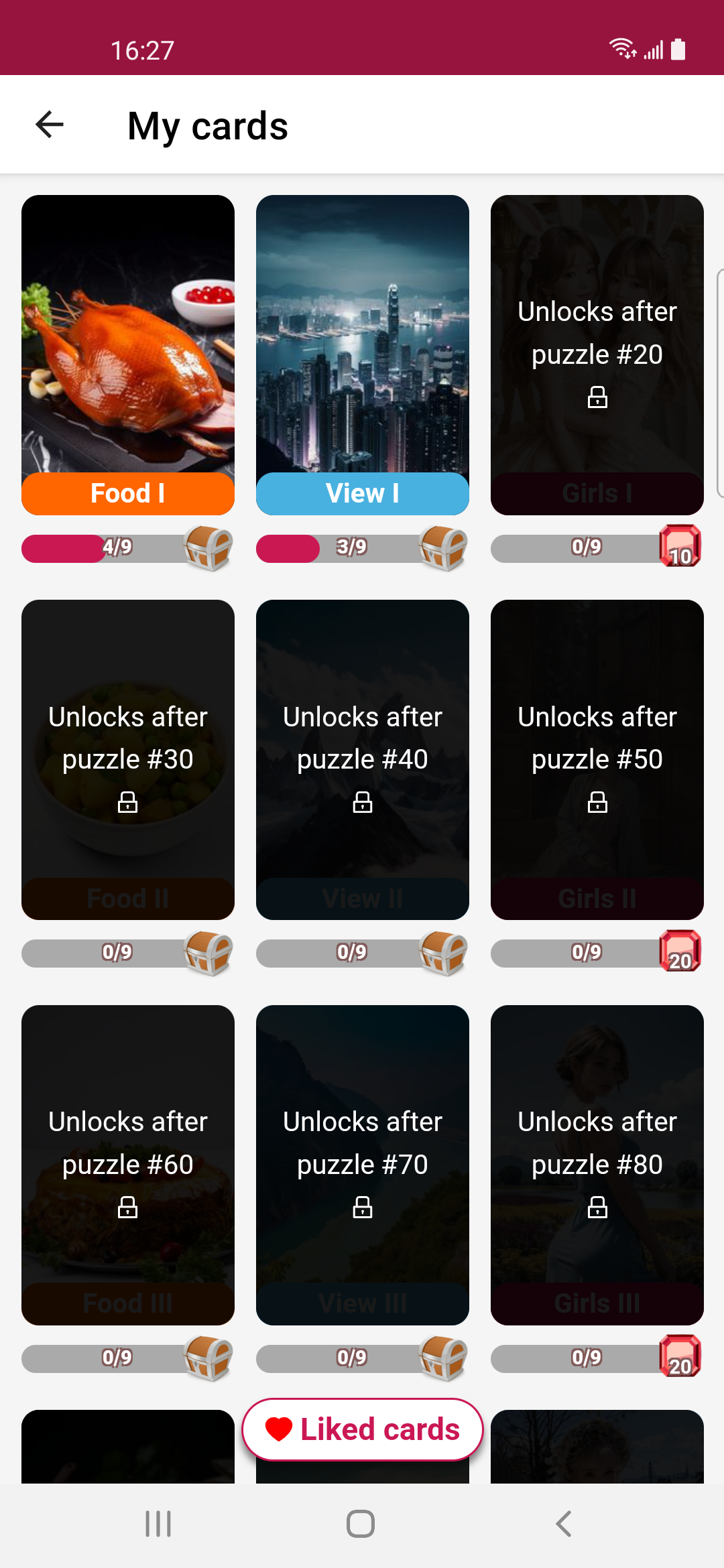Tap the locked Girls III card

(597, 1165)
